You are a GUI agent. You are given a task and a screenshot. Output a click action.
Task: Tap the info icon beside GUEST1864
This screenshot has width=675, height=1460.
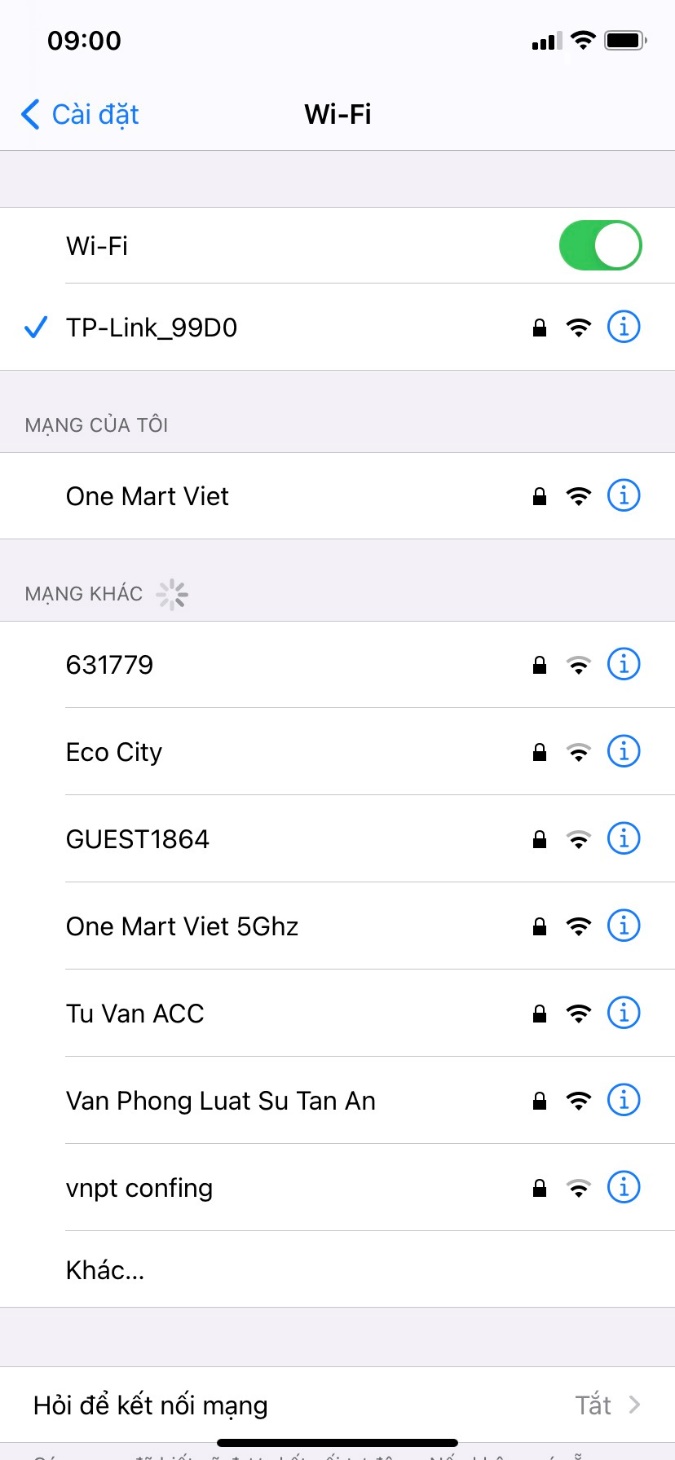(x=624, y=838)
